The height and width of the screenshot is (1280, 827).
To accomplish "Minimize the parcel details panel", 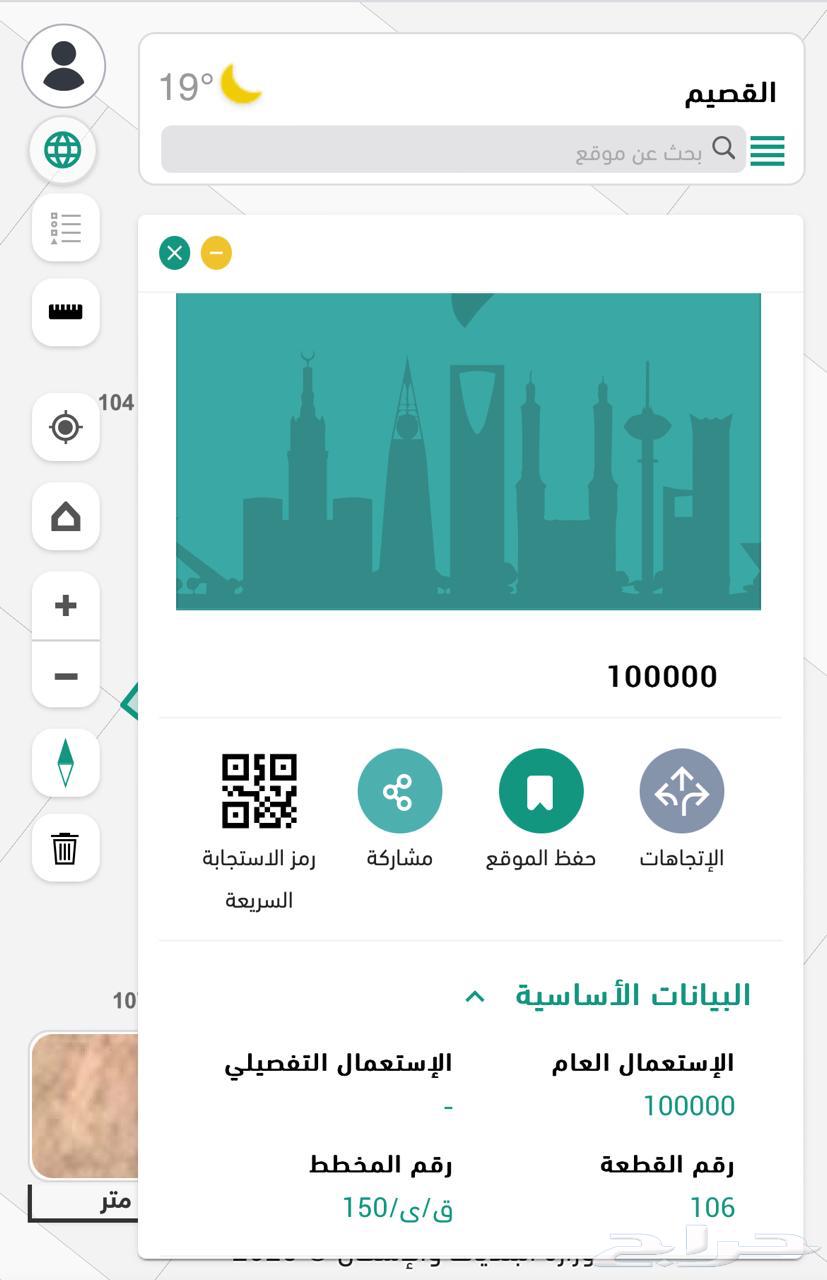I will (216, 253).
